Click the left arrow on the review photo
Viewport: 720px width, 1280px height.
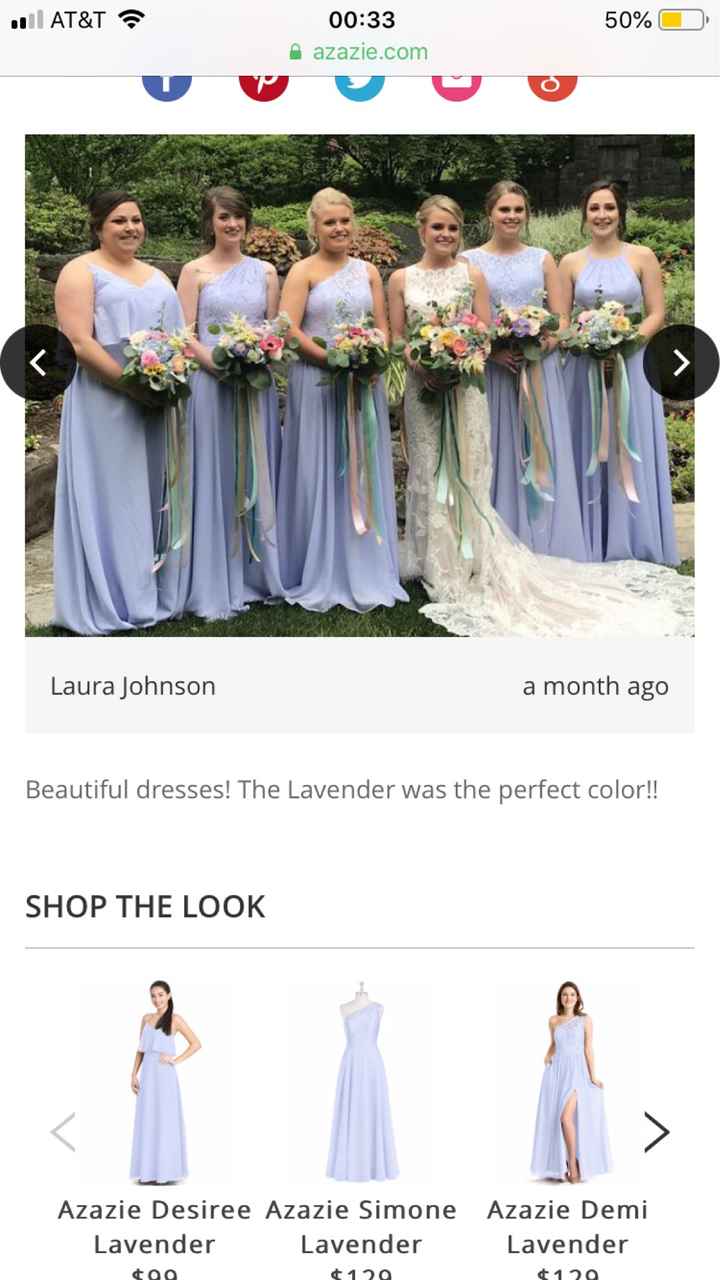coord(37,363)
